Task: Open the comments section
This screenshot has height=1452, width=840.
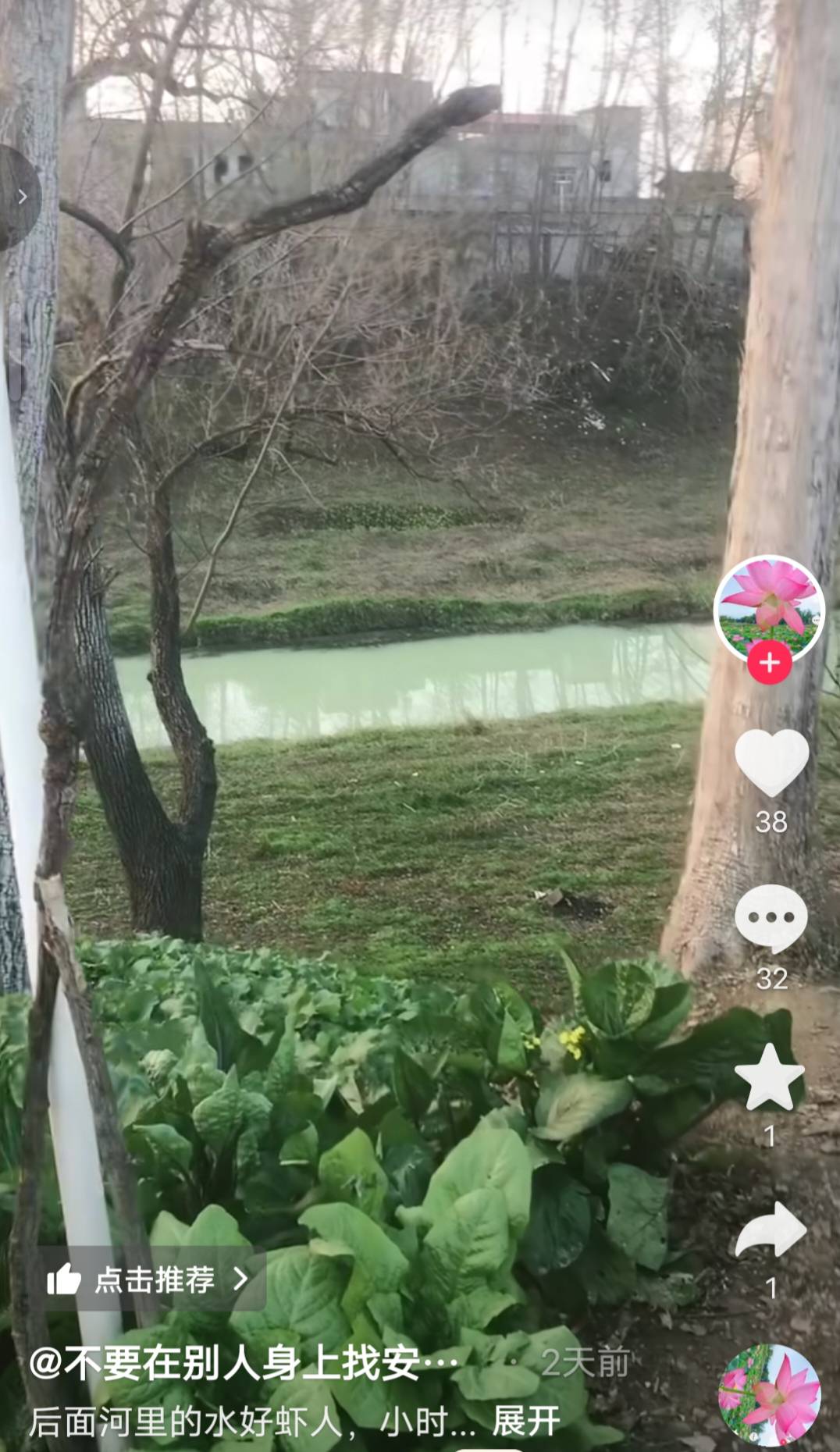Action: pos(771,918)
